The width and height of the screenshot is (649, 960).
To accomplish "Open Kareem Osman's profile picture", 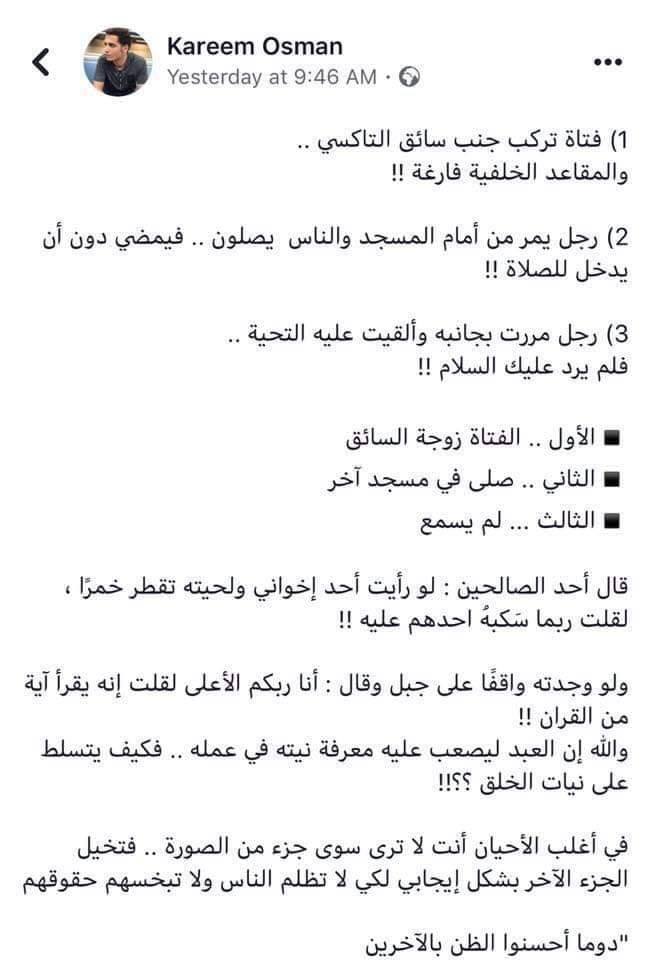I will tap(118, 62).
